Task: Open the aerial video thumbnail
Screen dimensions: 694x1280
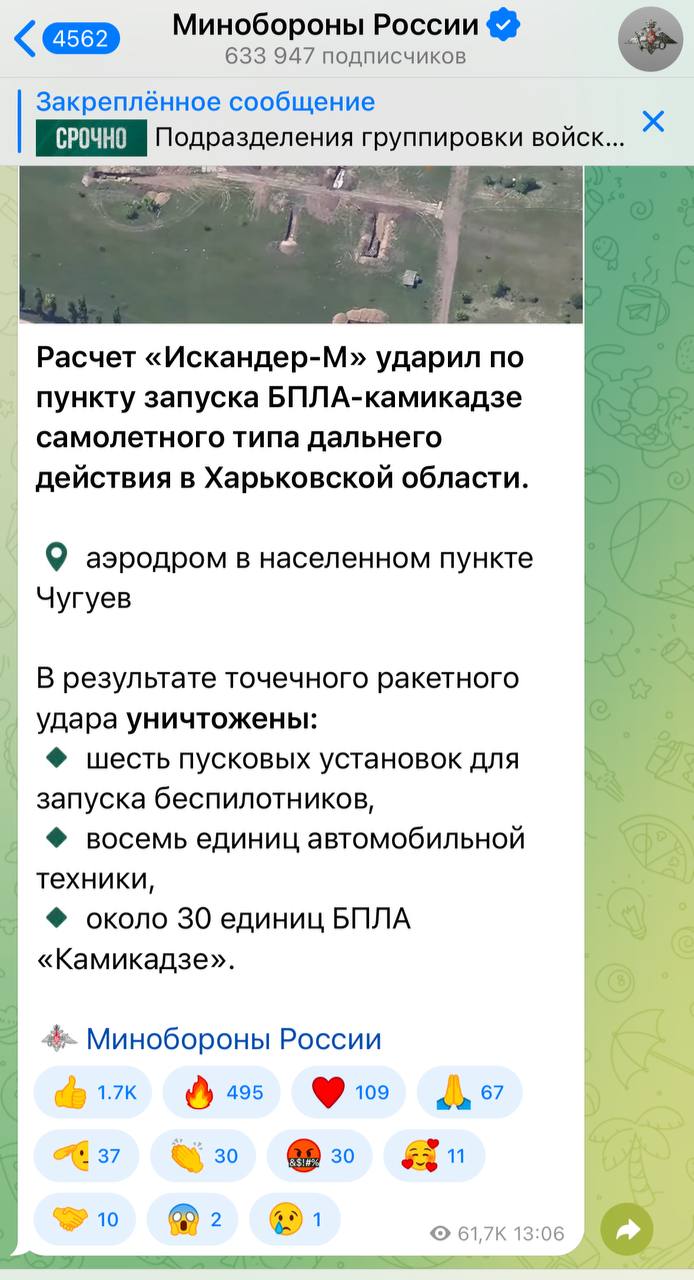Action: (300, 245)
